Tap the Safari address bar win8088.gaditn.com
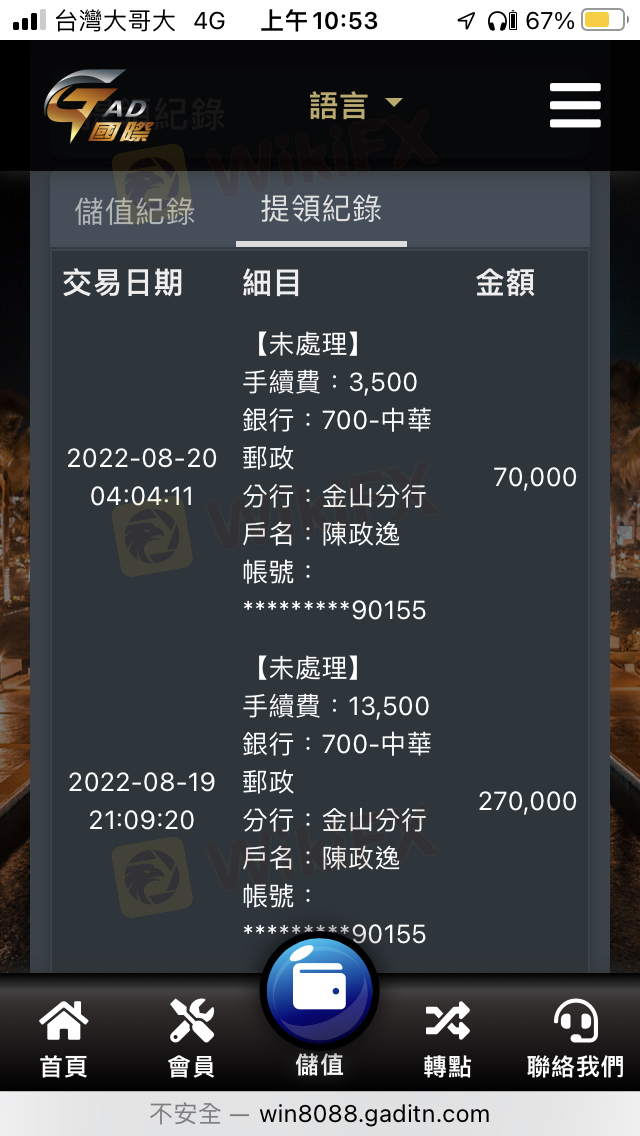The width and height of the screenshot is (640, 1136). tap(320, 1114)
